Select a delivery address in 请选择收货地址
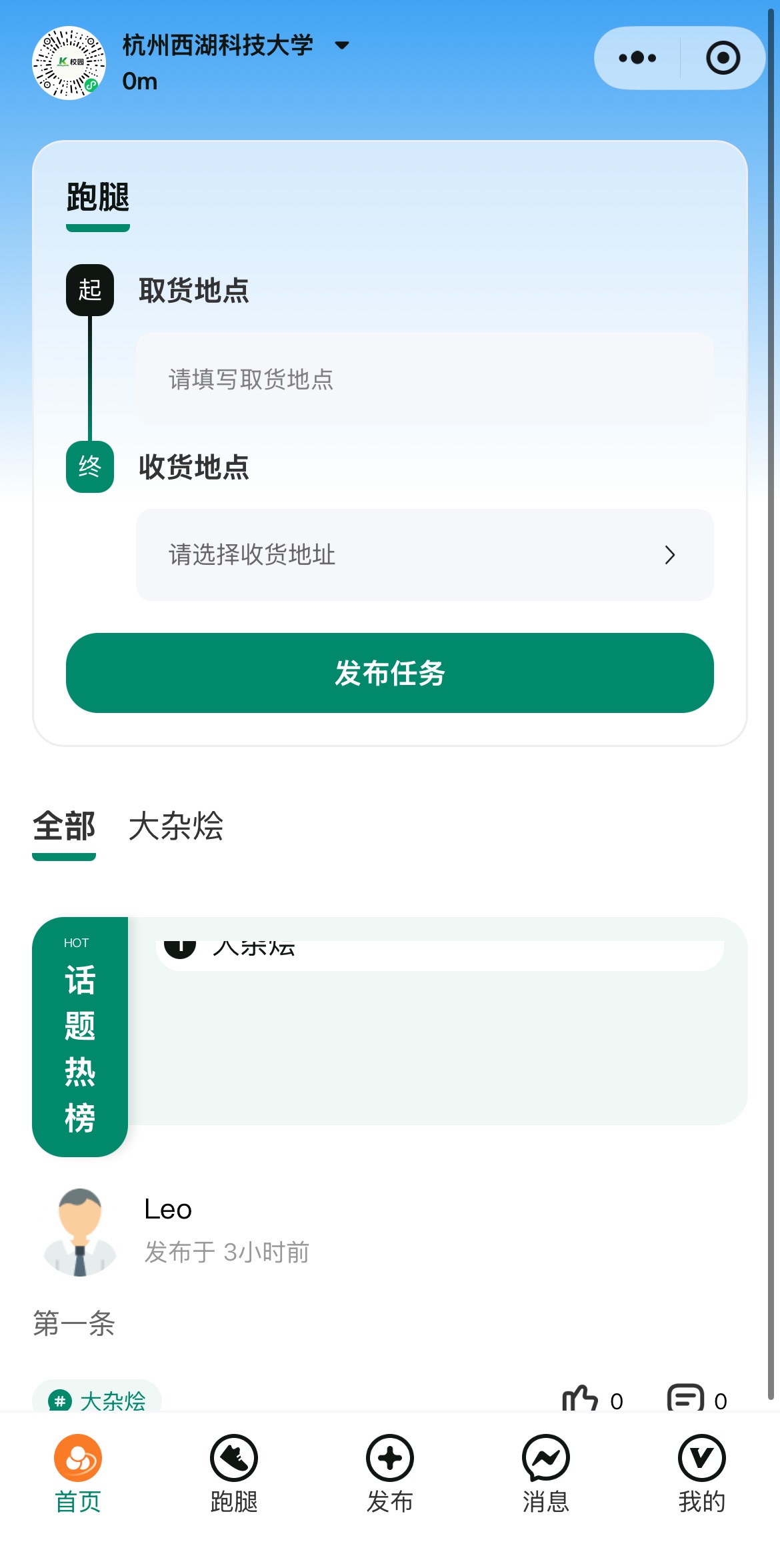 (x=425, y=555)
